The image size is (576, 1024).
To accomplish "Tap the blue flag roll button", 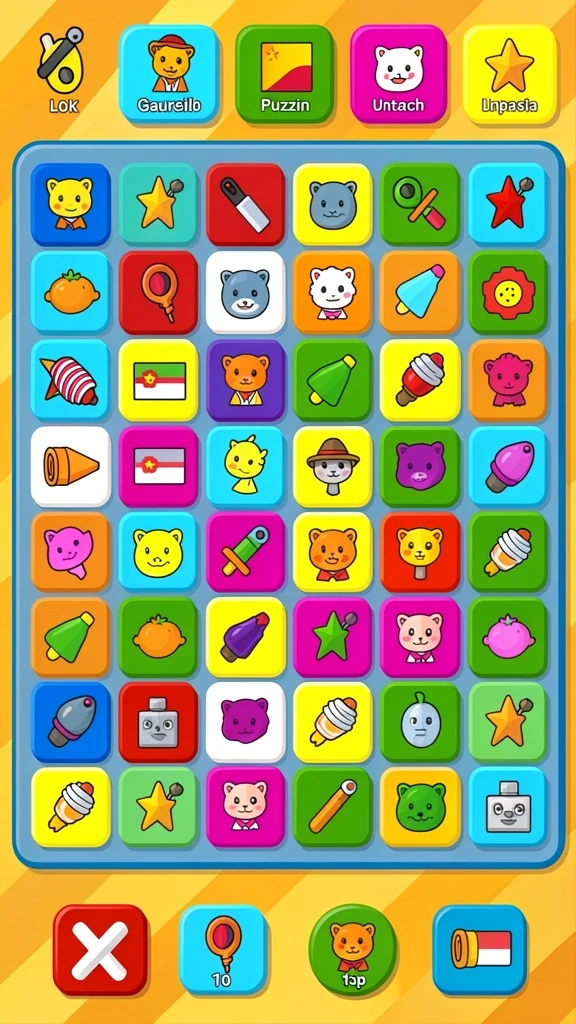I will point(479,950).
